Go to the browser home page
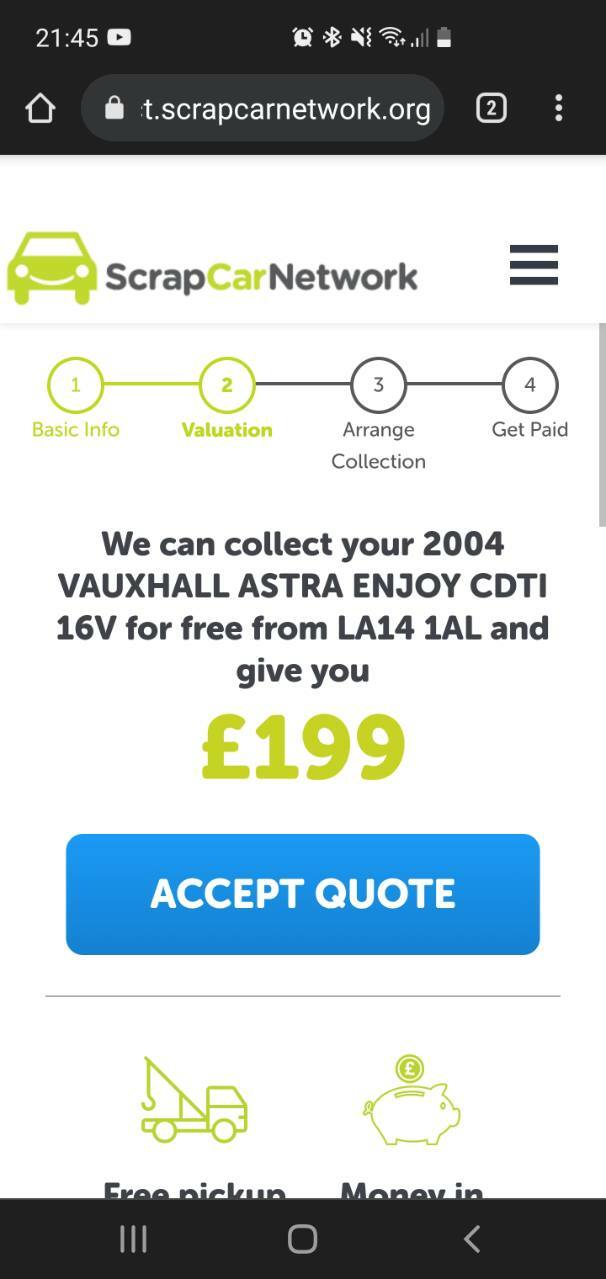Image resolution: width=606 pixels, height=1279 pixels. (x=40, y=108)
